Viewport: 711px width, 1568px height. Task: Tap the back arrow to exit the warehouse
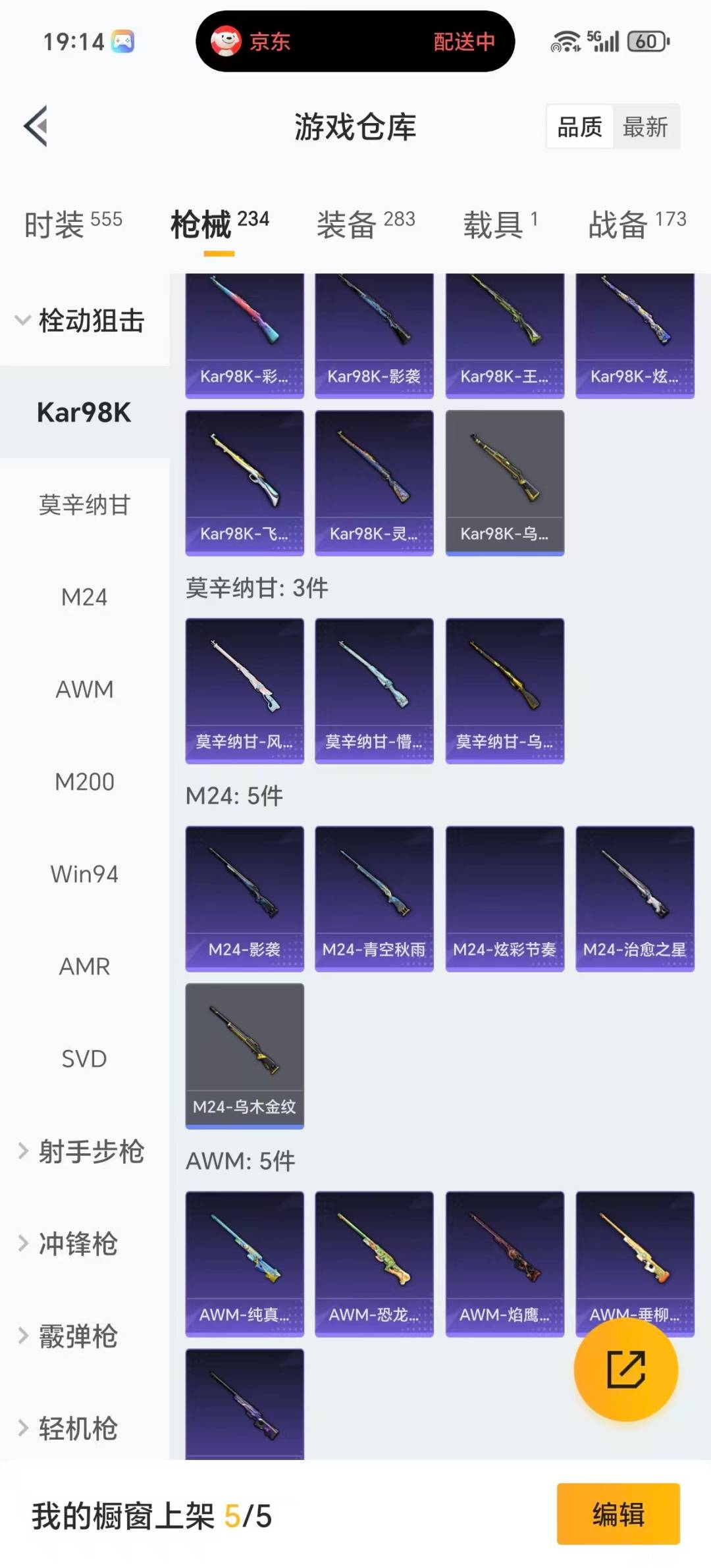click(36, 126)
